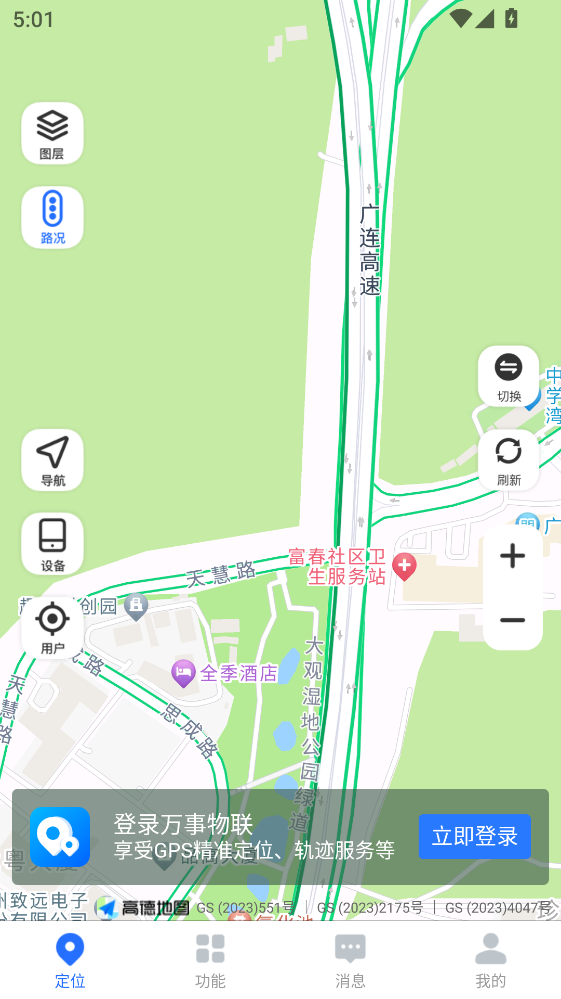Toggle the 路况 traffic conditions button
This screenshot has height=999, width=561.
pos(52,217)
